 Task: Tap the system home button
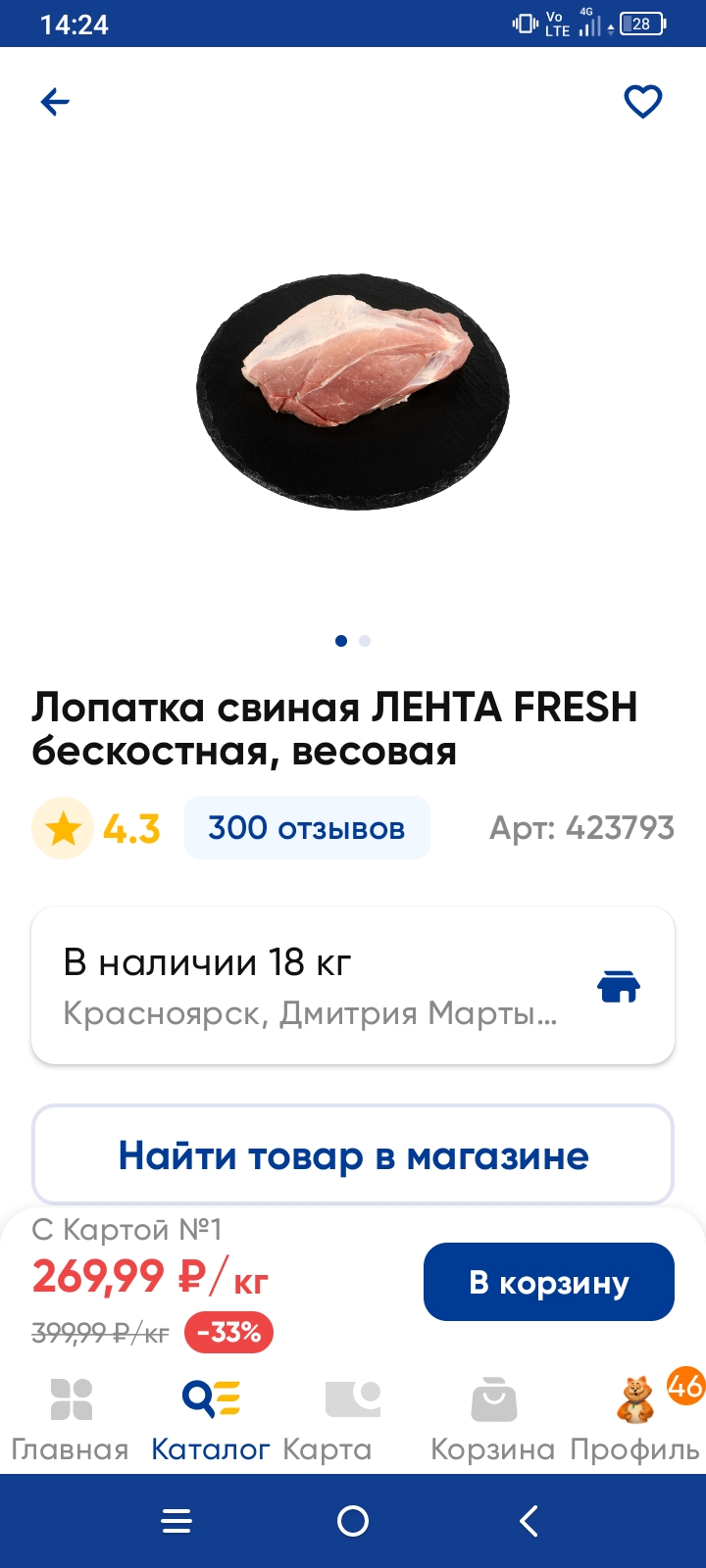353,1521
